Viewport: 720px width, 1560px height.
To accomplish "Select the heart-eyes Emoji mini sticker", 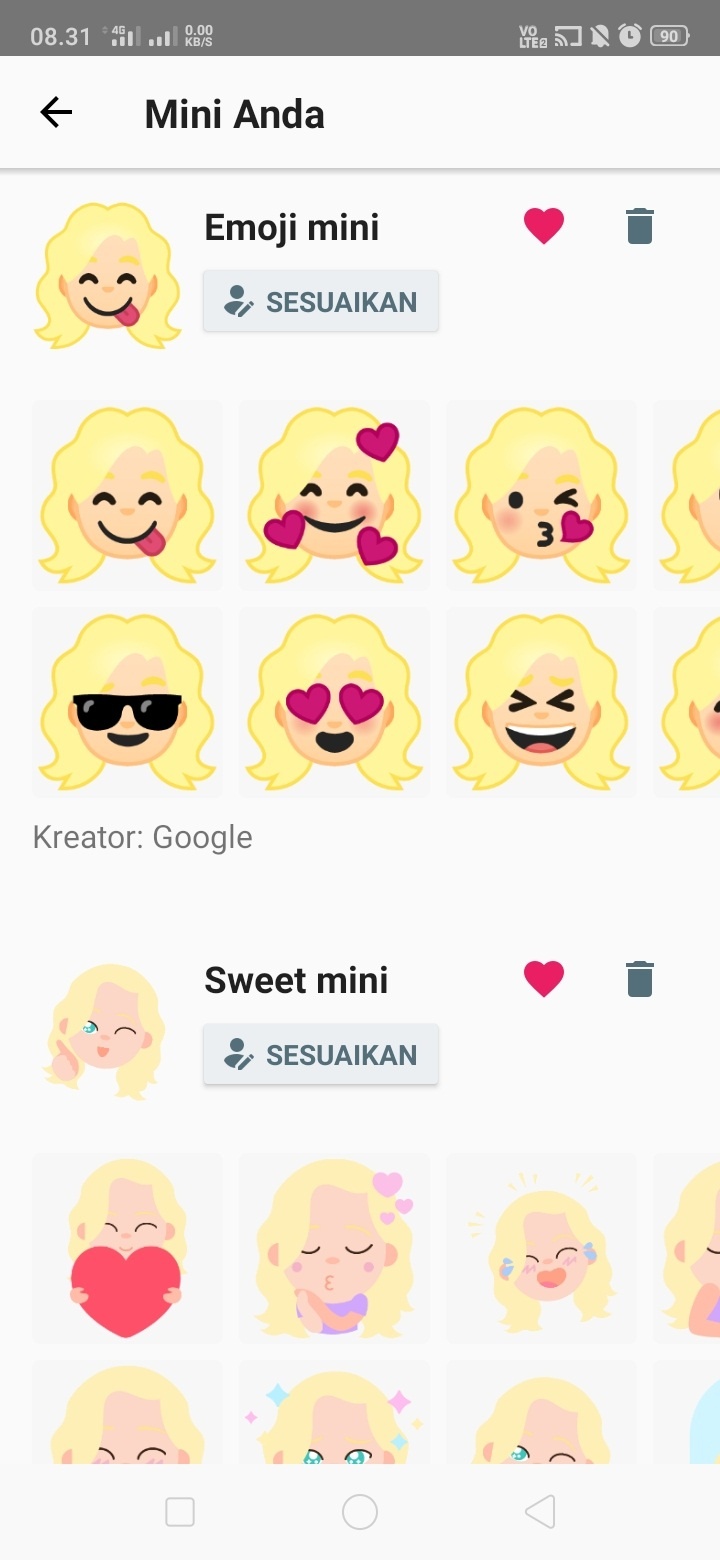I will (334, 702).
